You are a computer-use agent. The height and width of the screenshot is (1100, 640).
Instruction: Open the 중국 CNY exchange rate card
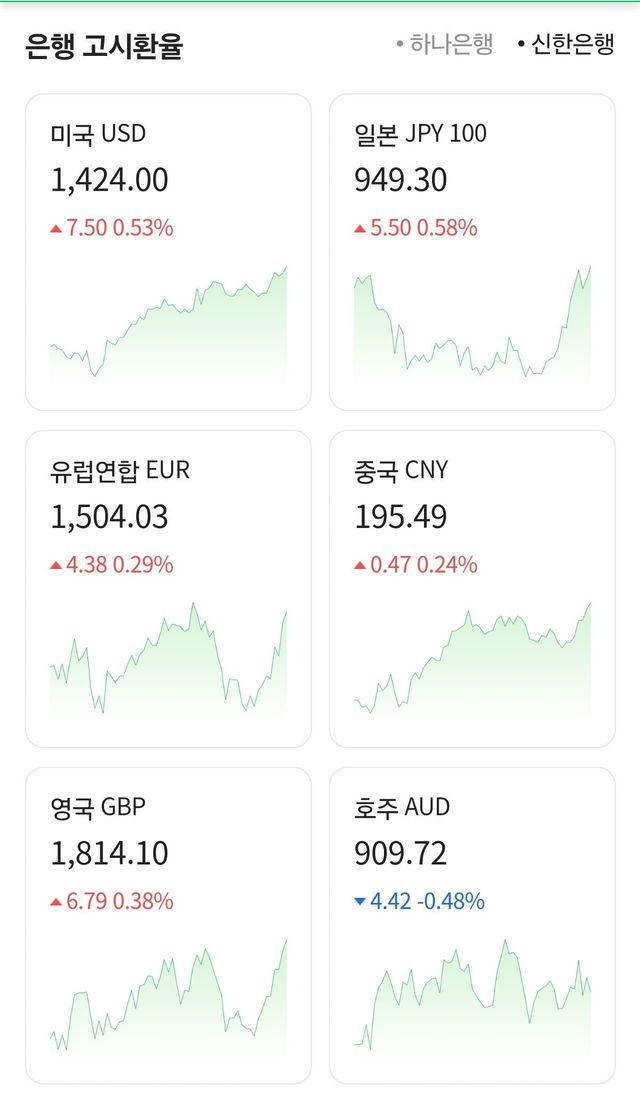(472, 589)
